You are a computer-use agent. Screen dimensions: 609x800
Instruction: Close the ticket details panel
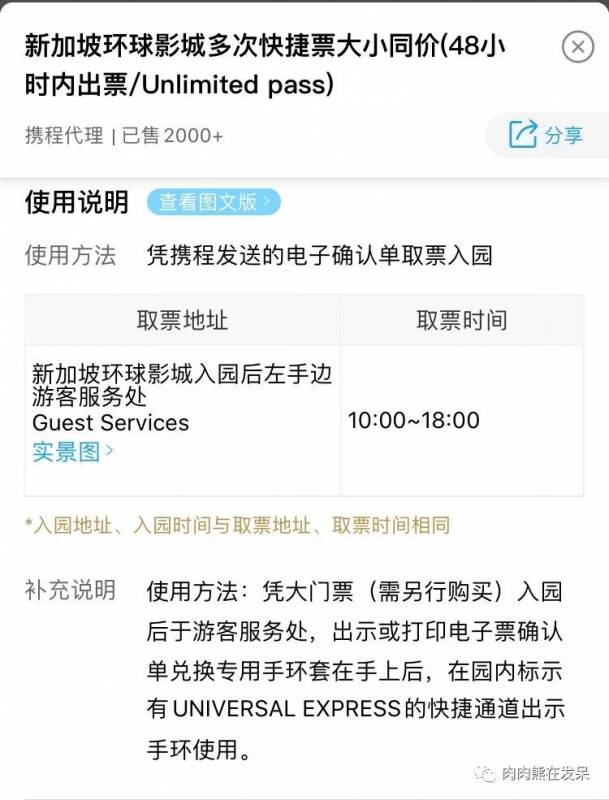point(578,47)
